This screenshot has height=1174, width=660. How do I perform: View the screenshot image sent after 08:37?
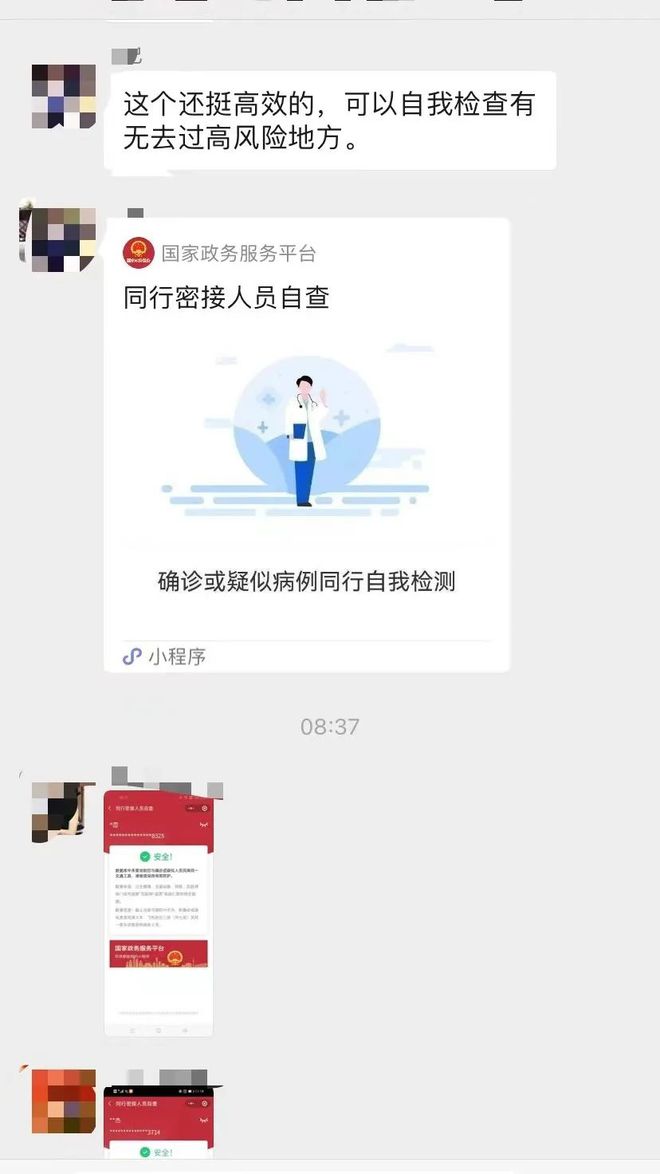[158, 913]
